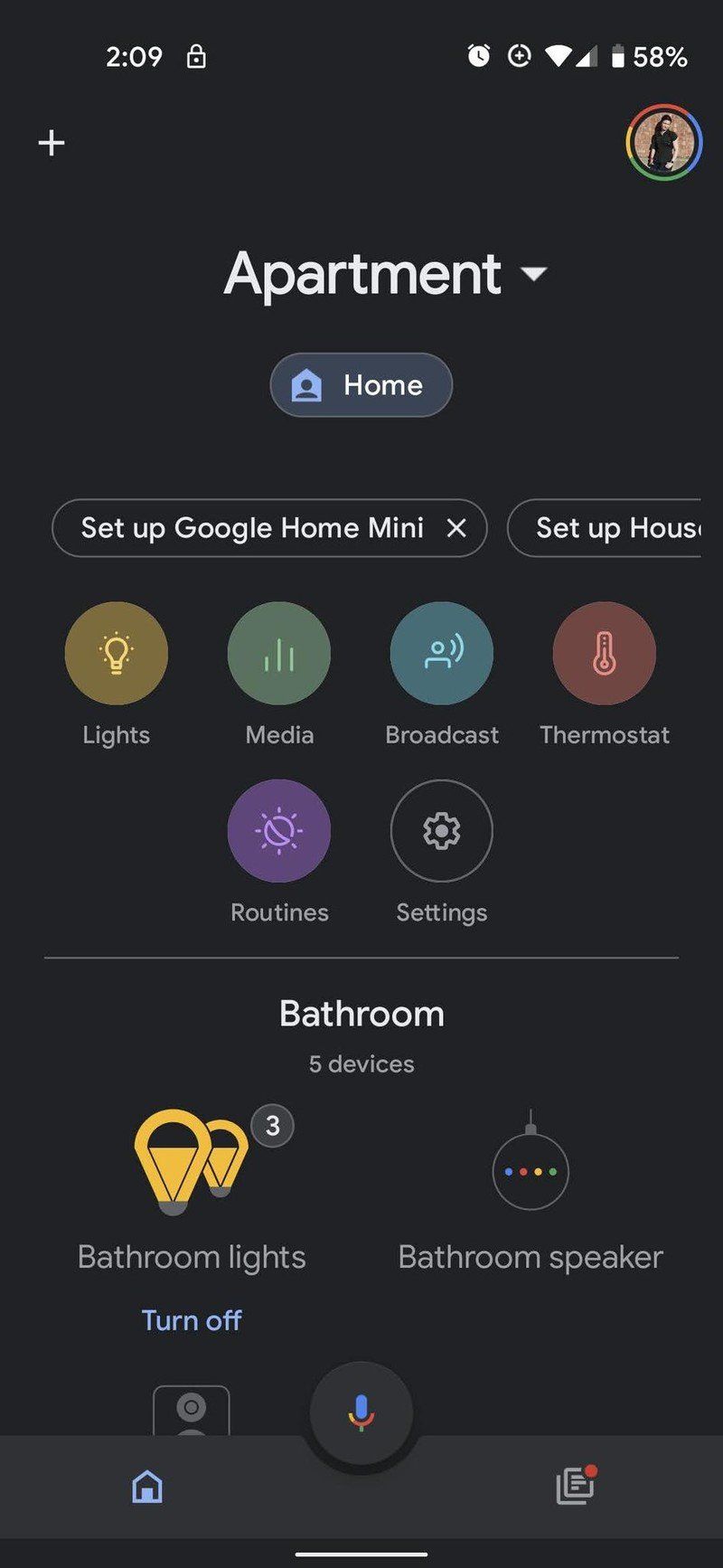Tap the Google Assistant microphone
Viewport: 723px width, 1568px height.
pos(361,1414)
